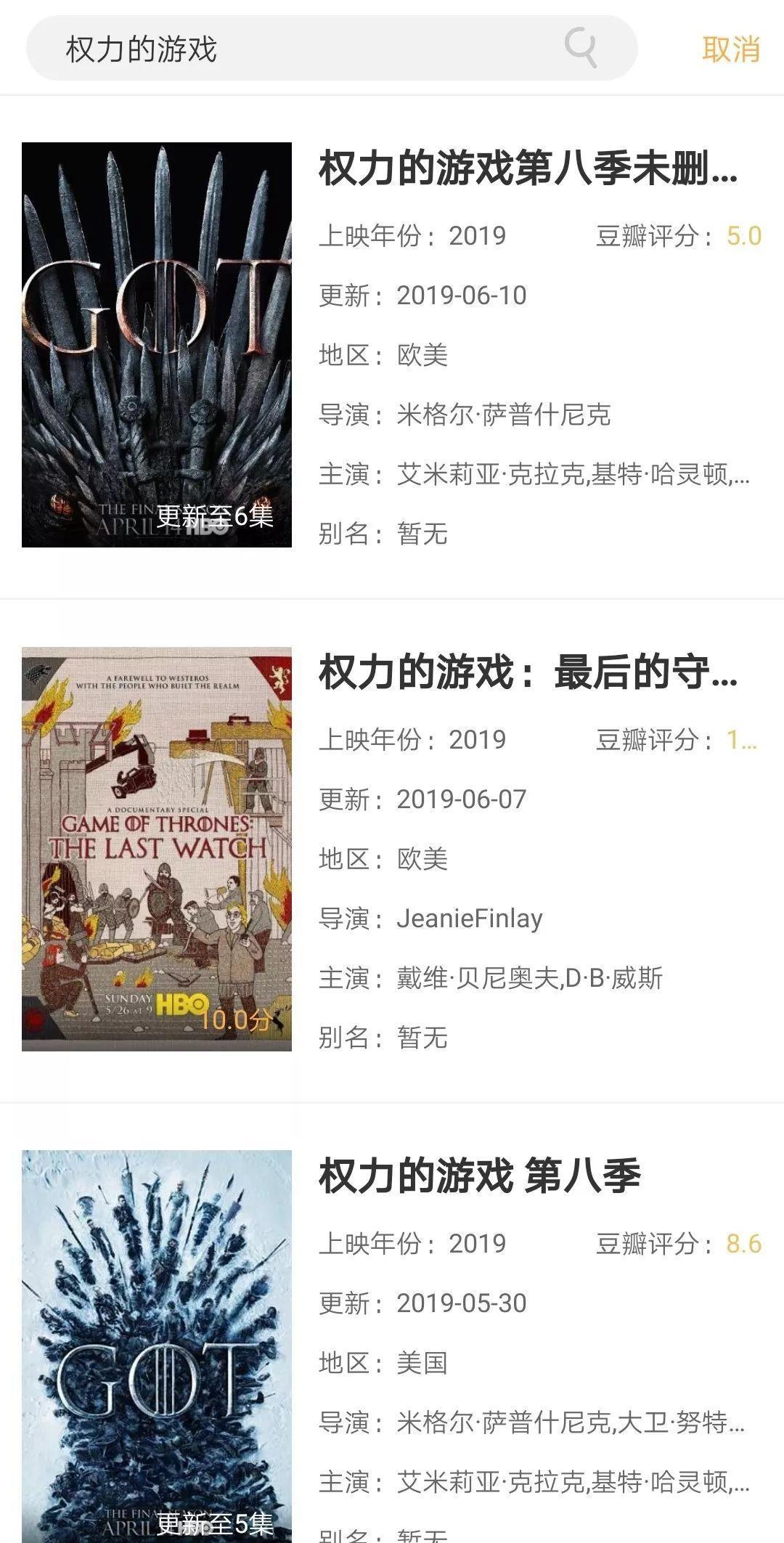The height and width of the screenshot is (1543, 784).
Task: Cancel the search with 取消
Action: tap(730, 49)
